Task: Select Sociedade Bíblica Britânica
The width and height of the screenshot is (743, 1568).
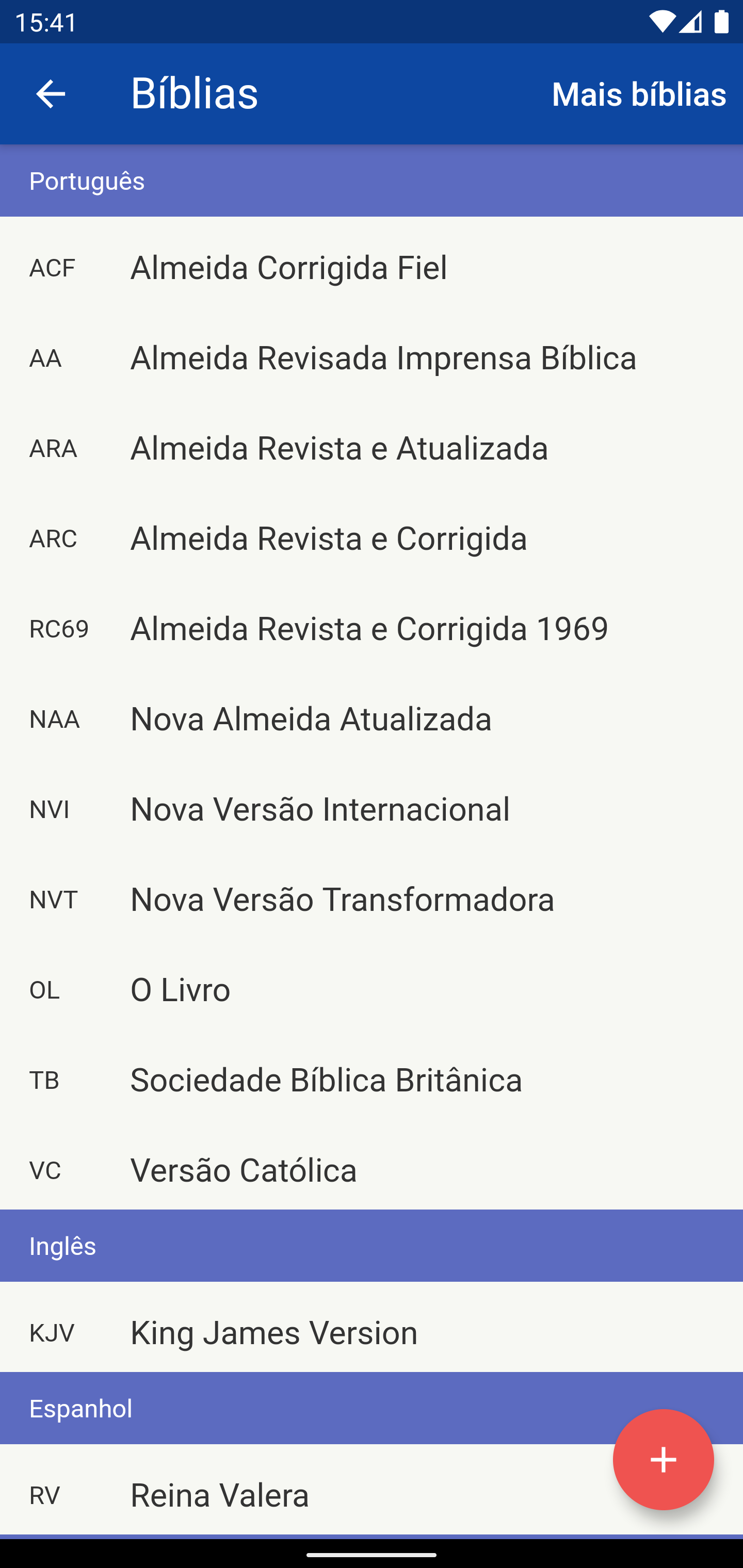Action: tap(372, 1080)
